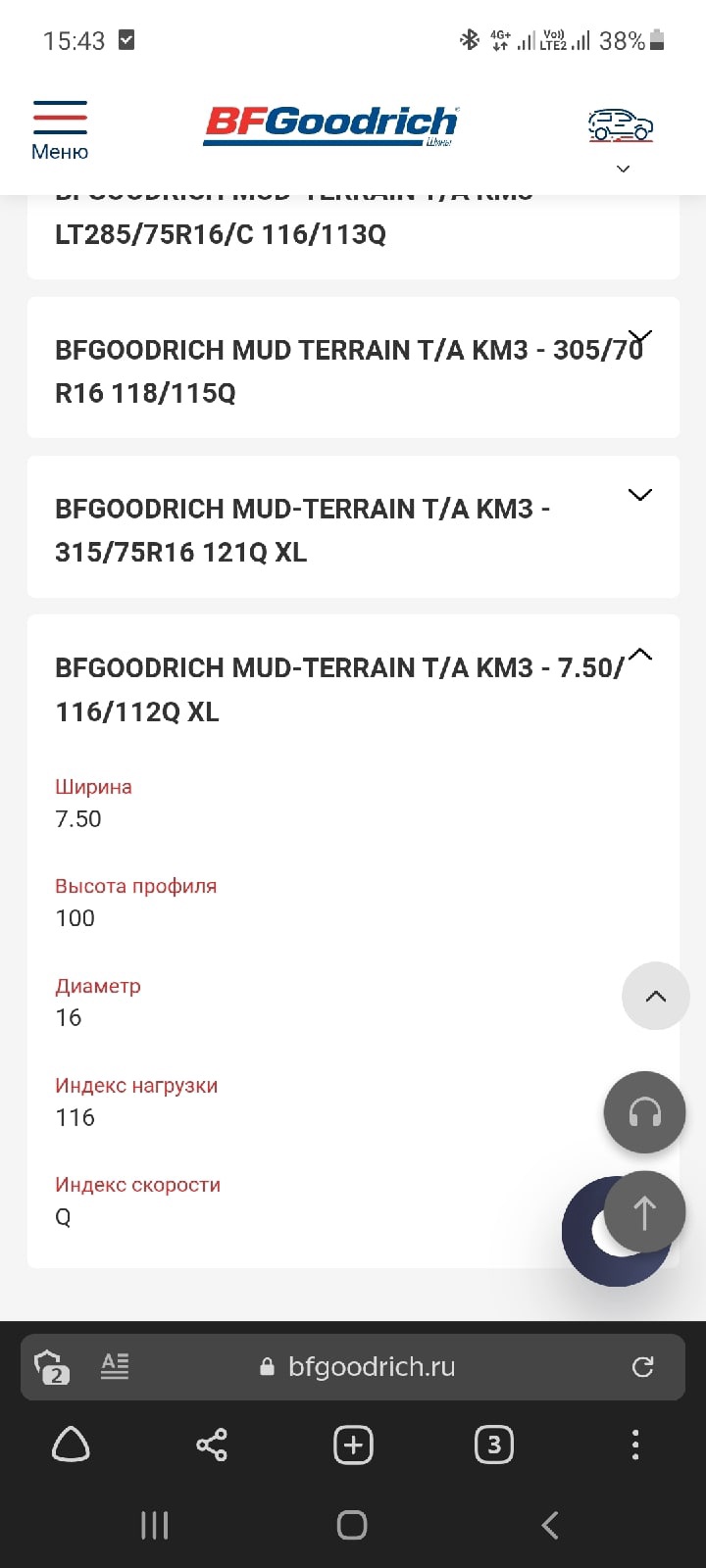Go back with the system back button

tap(550, 1525)
